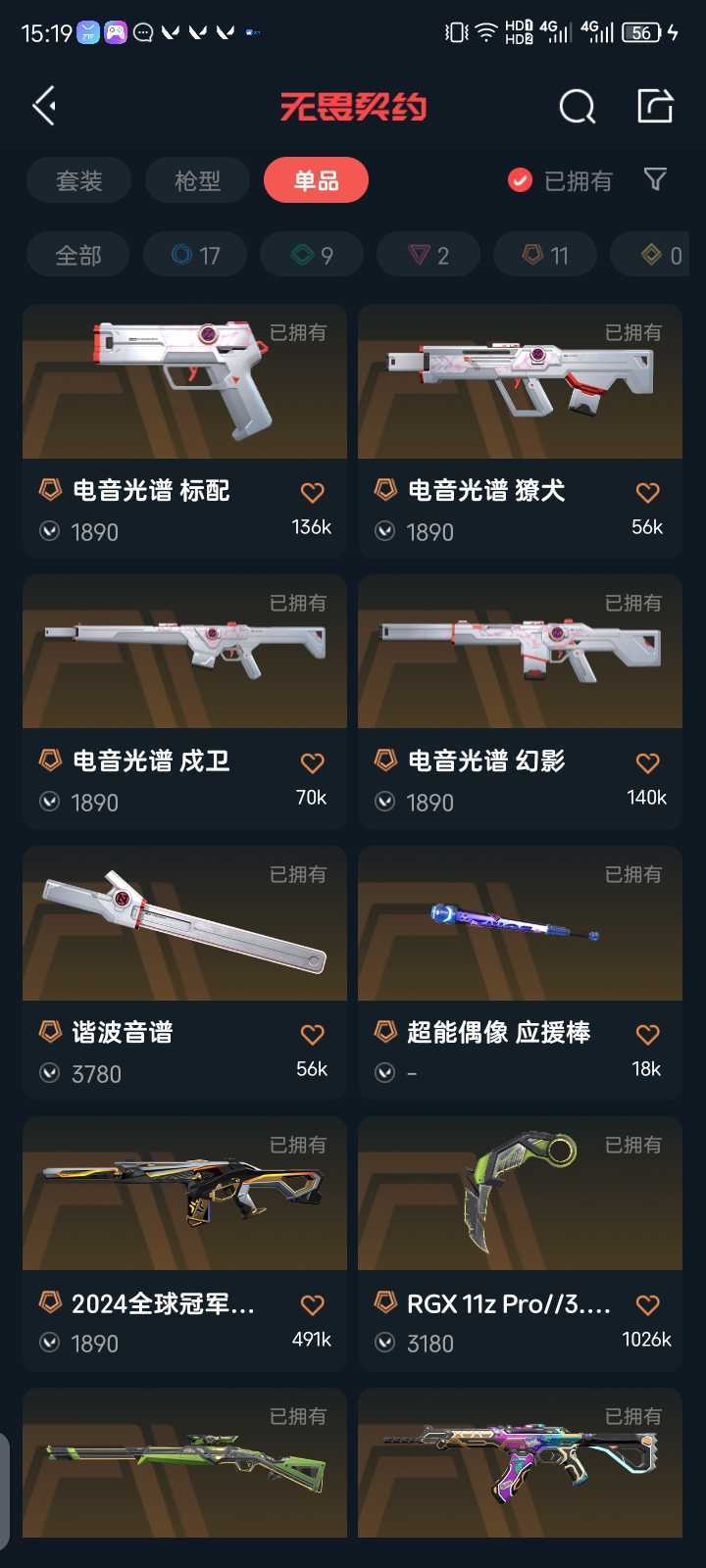This screenshot has width=706, height=1568.
Task: Go back using the top-left arrow
Action: [44, 106]
